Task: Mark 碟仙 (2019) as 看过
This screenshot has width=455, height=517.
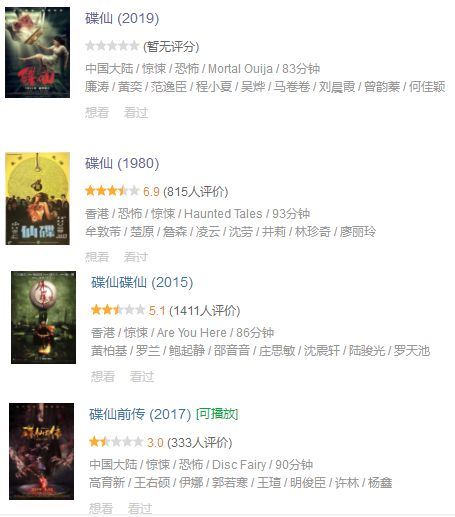Action: (136, 112)
